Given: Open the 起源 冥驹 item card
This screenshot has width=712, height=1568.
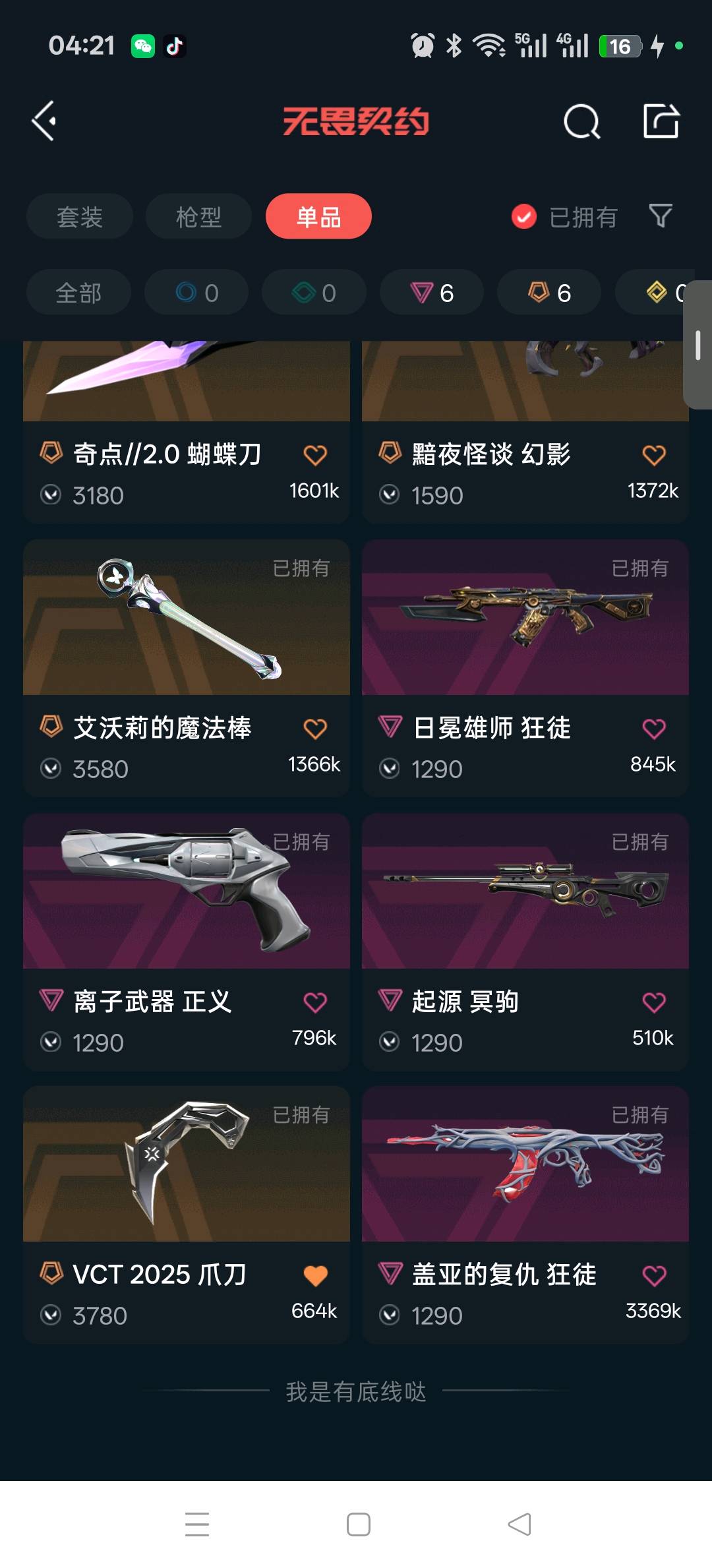Looking at the screenshot, I should point(525,942).
